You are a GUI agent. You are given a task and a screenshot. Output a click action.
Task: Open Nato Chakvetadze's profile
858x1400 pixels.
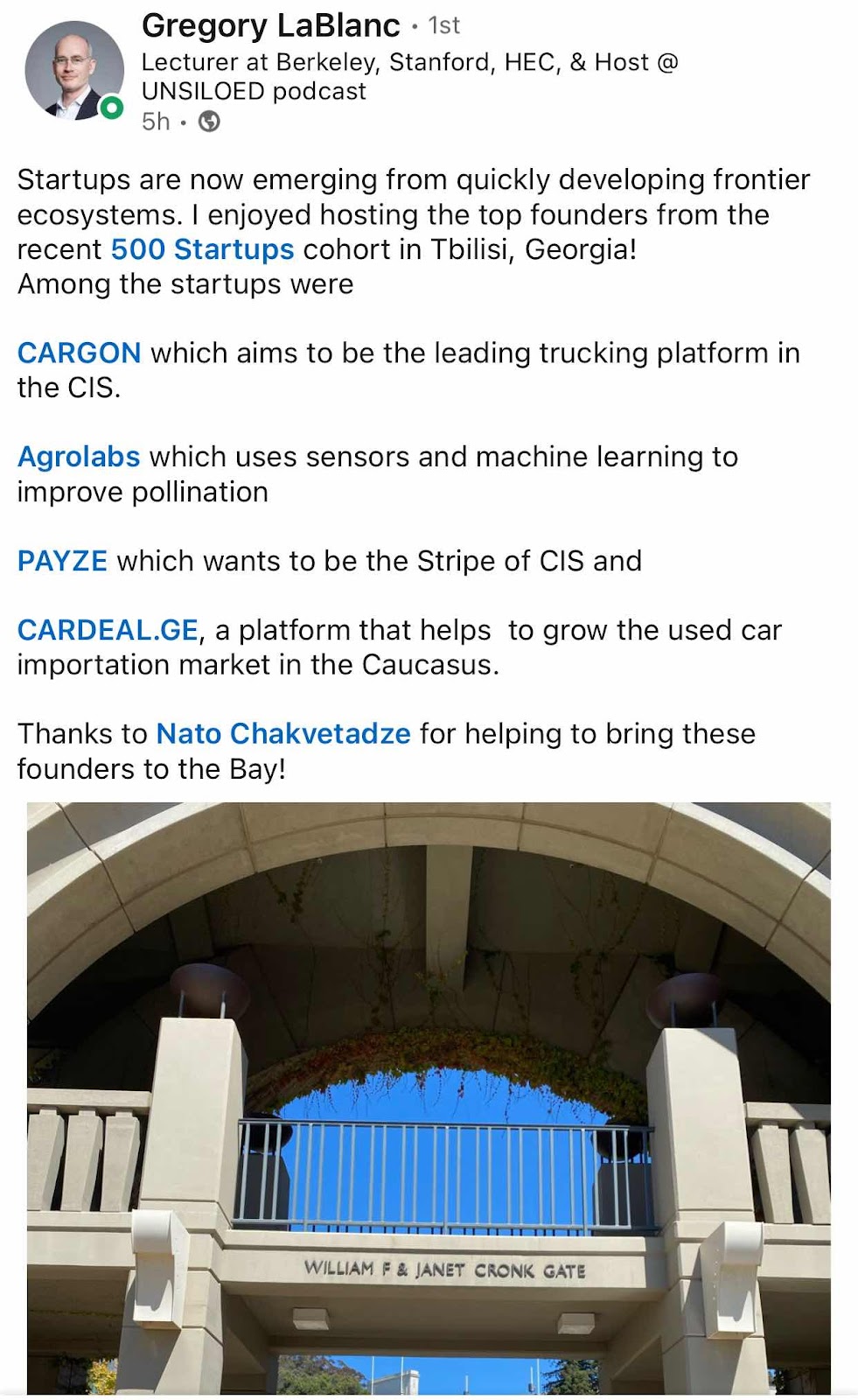click(x=283, y=733)
